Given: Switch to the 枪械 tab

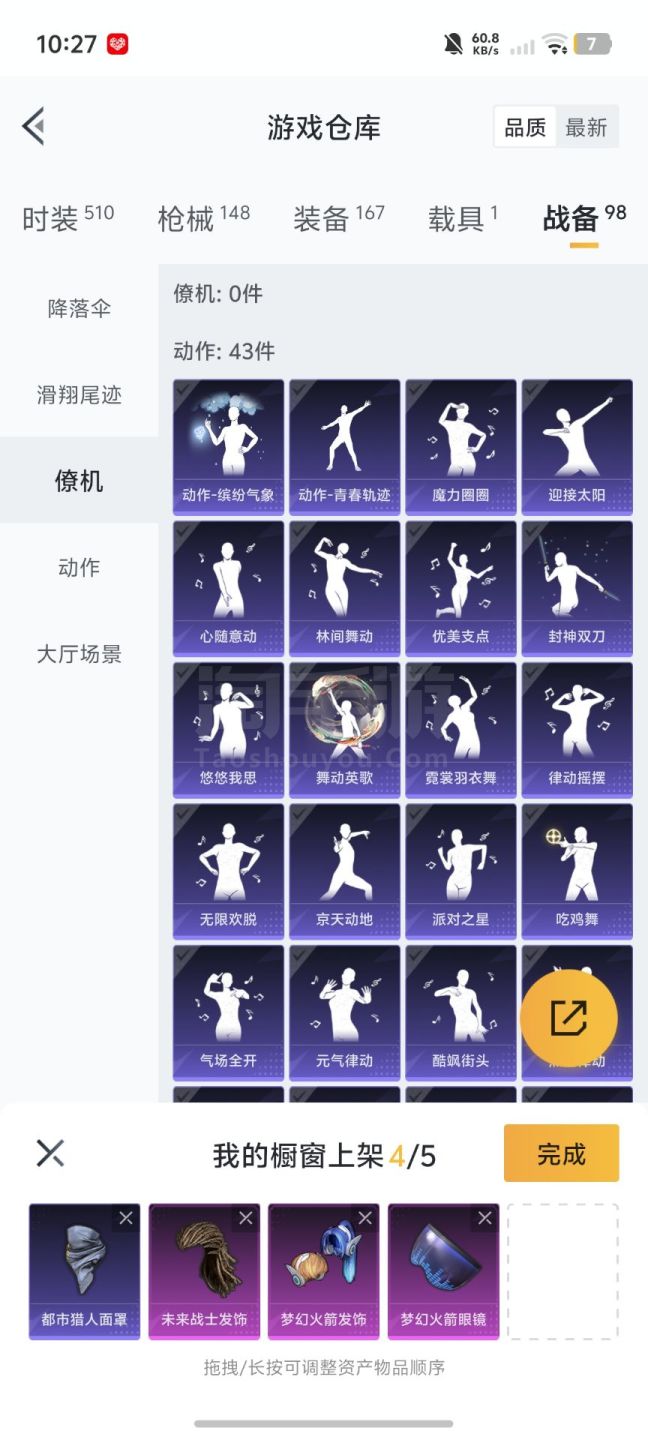Looking at the screenshot, I should [203, 218].
